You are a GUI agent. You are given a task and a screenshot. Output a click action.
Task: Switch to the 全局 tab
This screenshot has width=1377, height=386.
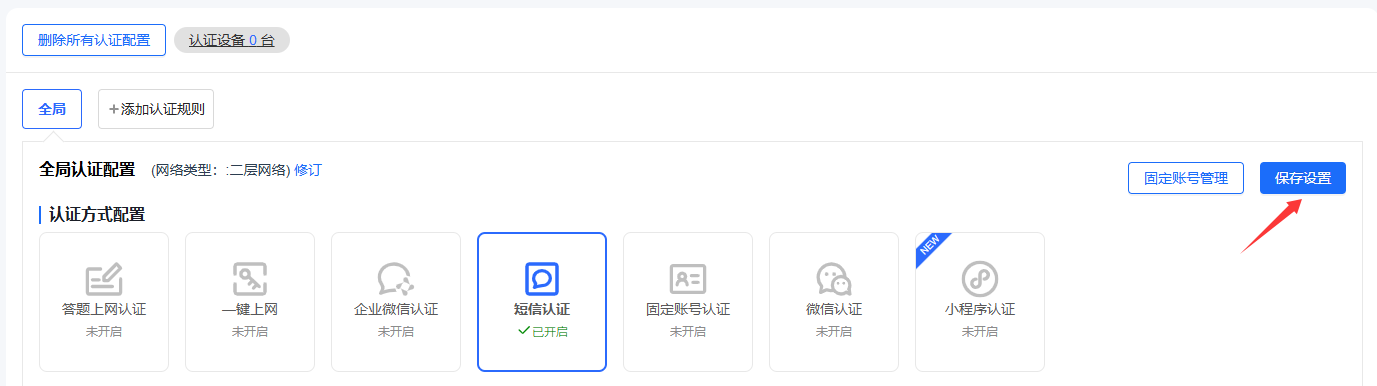52,109
